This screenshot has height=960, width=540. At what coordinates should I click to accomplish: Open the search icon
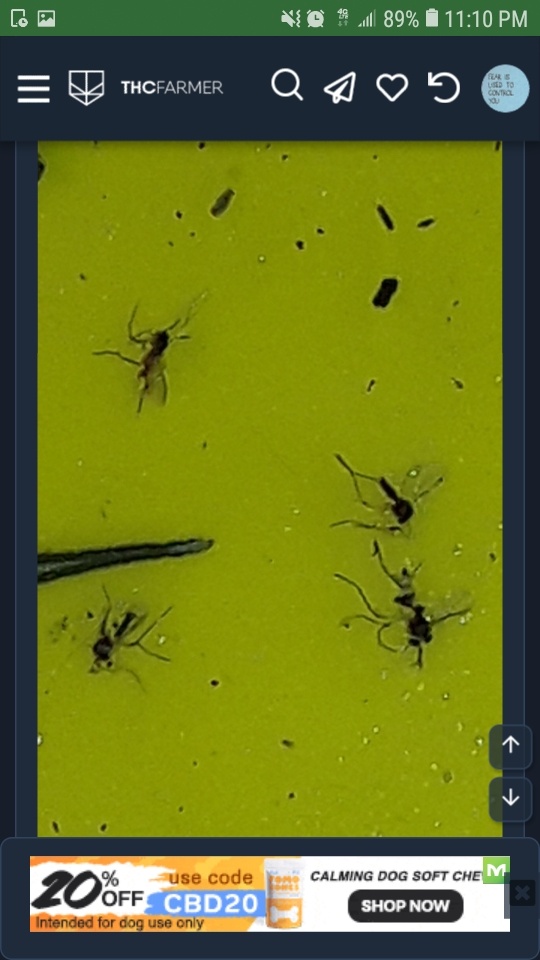287,85
